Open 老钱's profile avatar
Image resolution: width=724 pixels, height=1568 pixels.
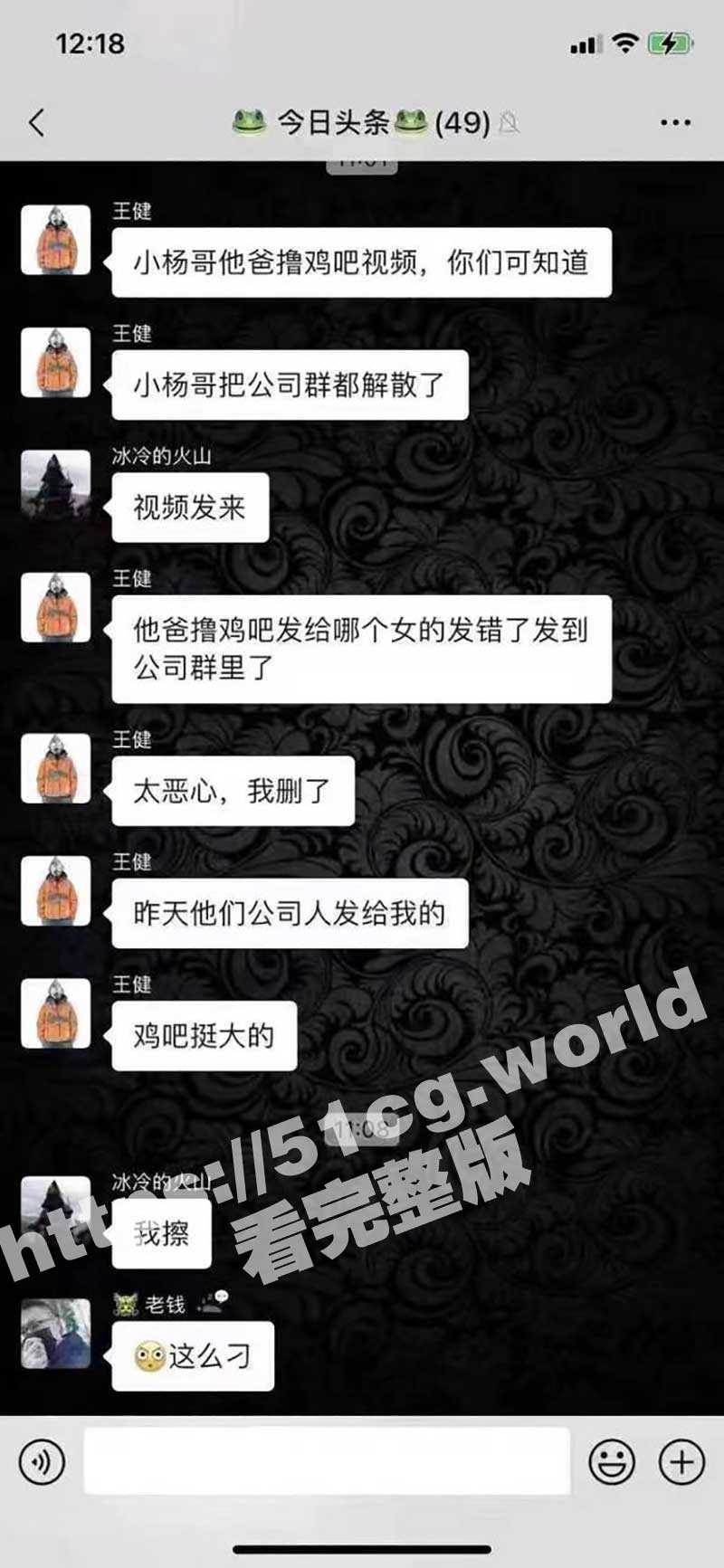click(56, 1333)
